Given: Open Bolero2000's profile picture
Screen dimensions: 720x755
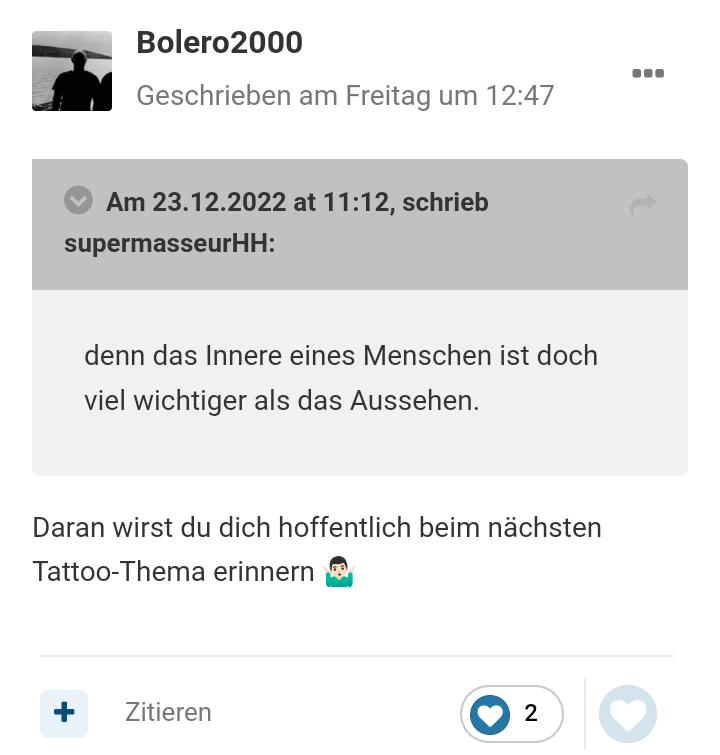Looking at the screenshot, I should (72, 70).
